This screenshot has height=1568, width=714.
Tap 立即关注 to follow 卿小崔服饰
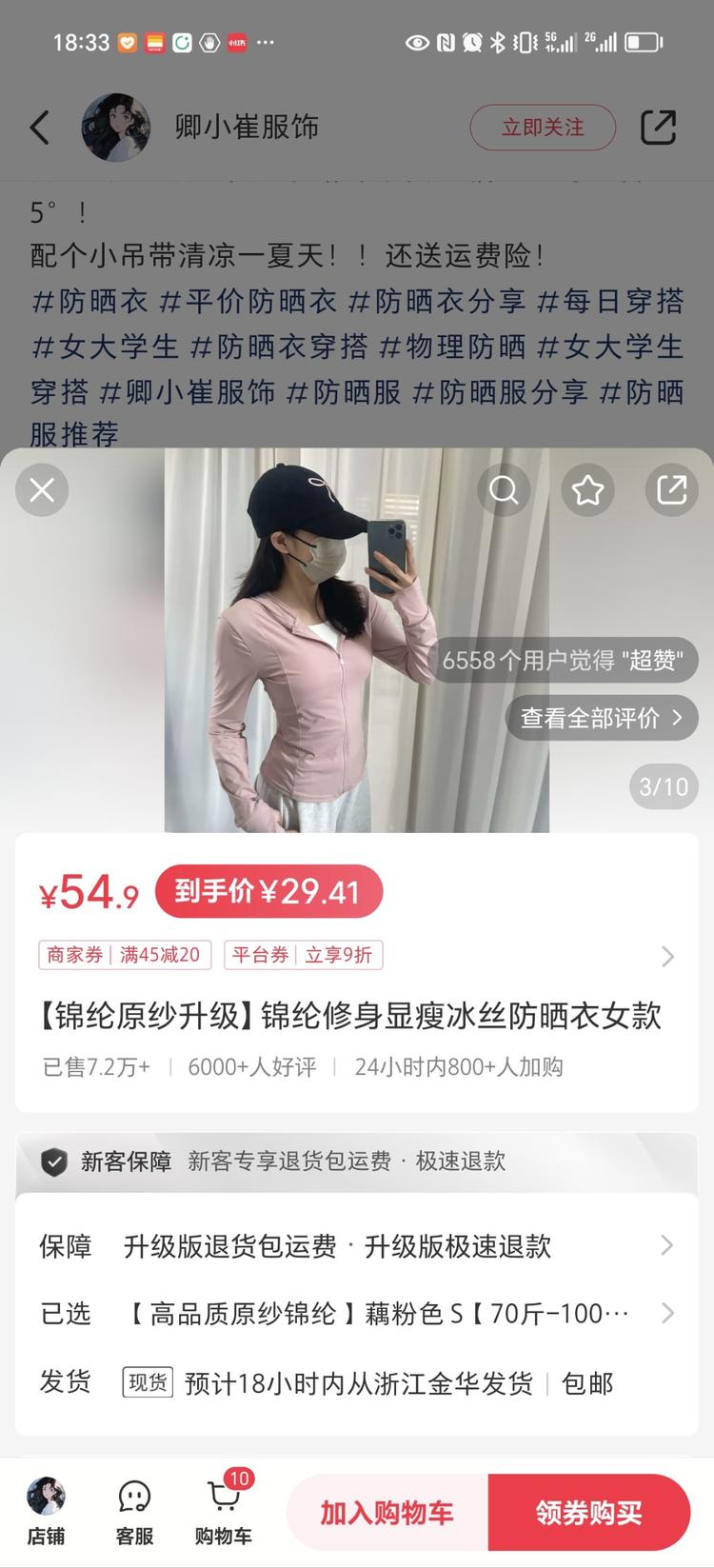coord(542,127)
